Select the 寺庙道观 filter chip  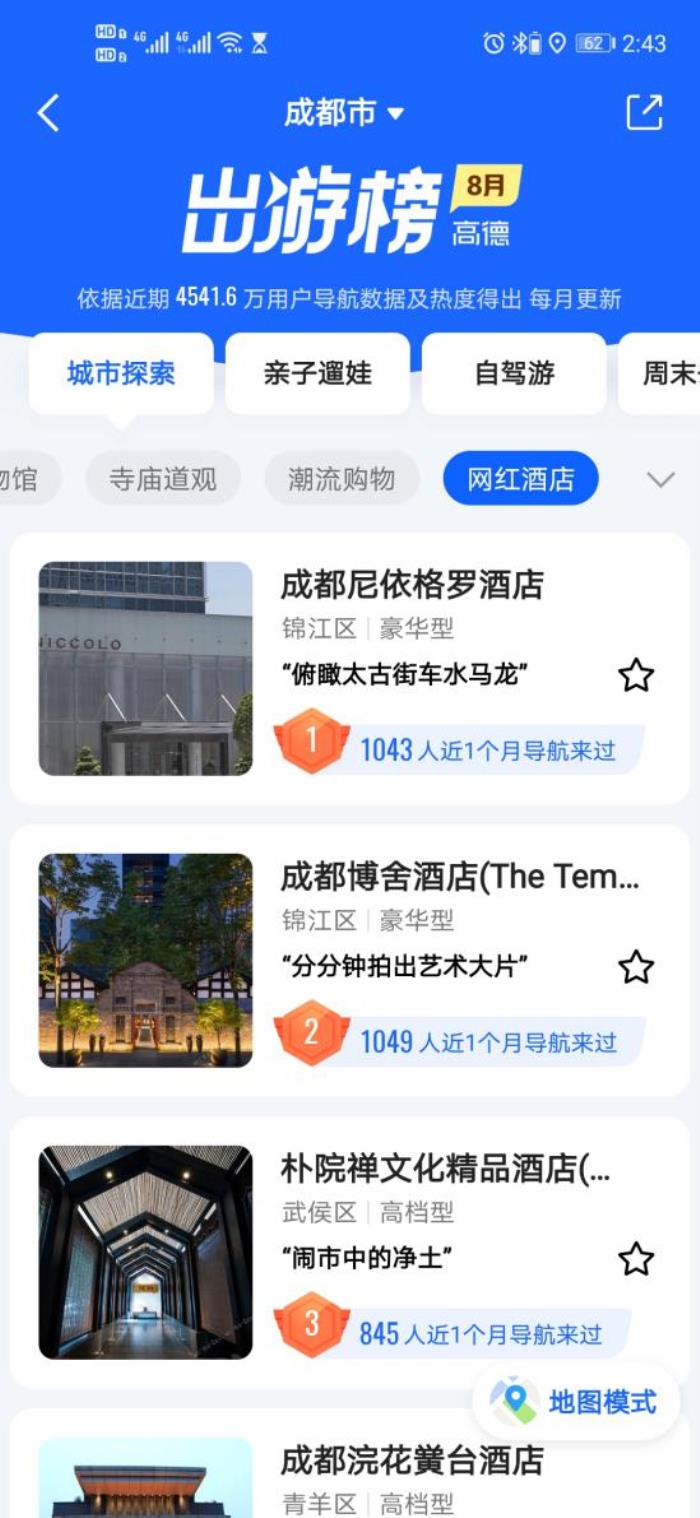click(162, 479)
